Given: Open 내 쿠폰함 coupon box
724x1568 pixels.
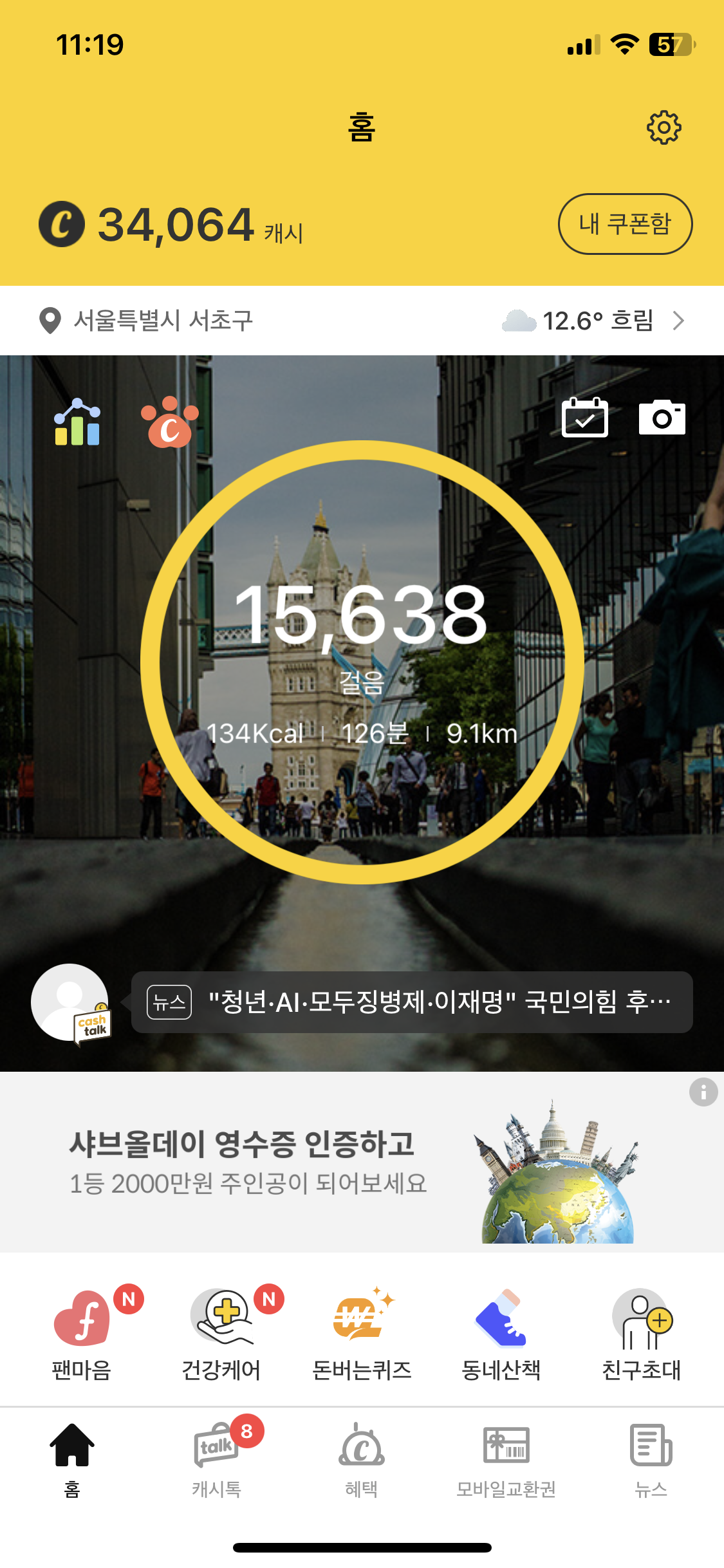Looking at the screenshot, I should tap(625, 224).
